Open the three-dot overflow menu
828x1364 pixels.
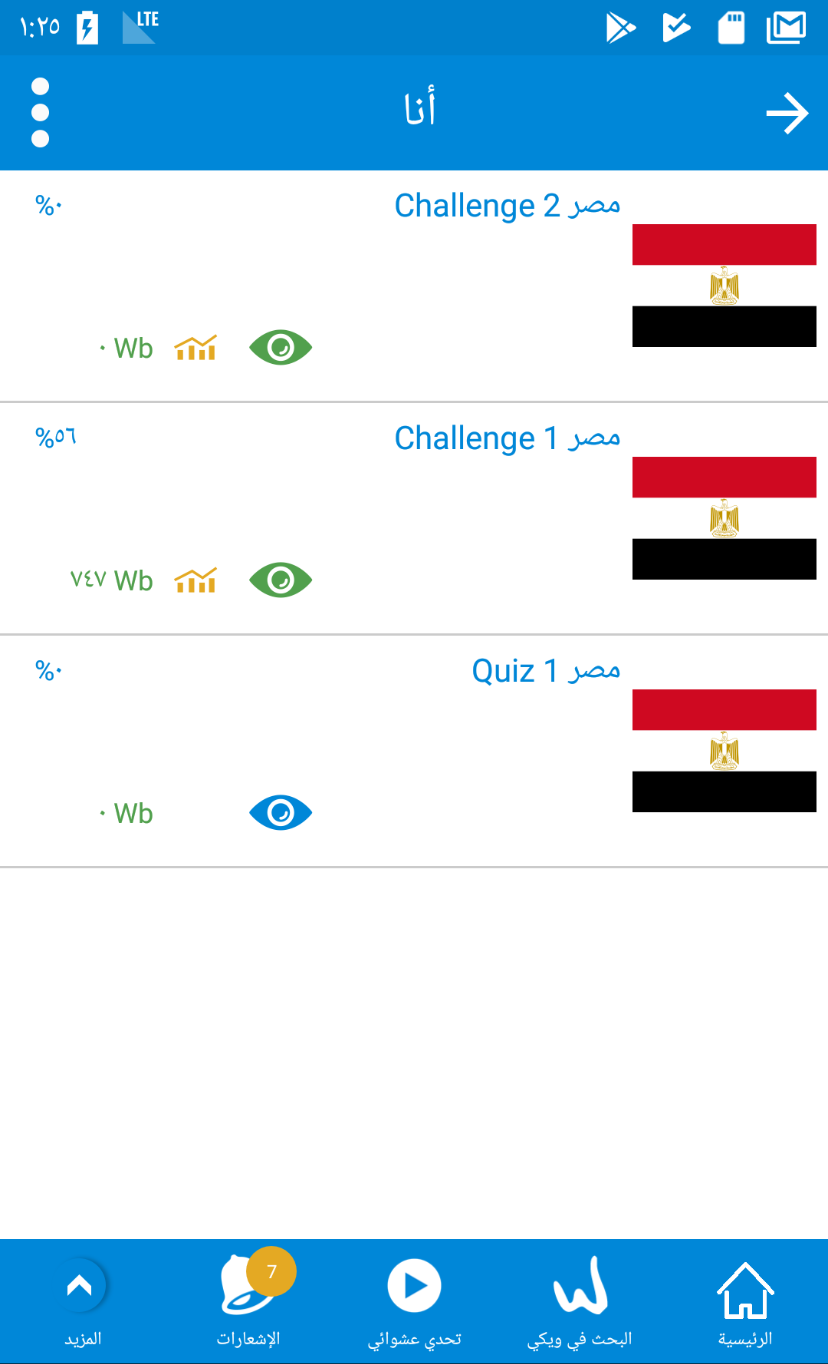[40, 113]
